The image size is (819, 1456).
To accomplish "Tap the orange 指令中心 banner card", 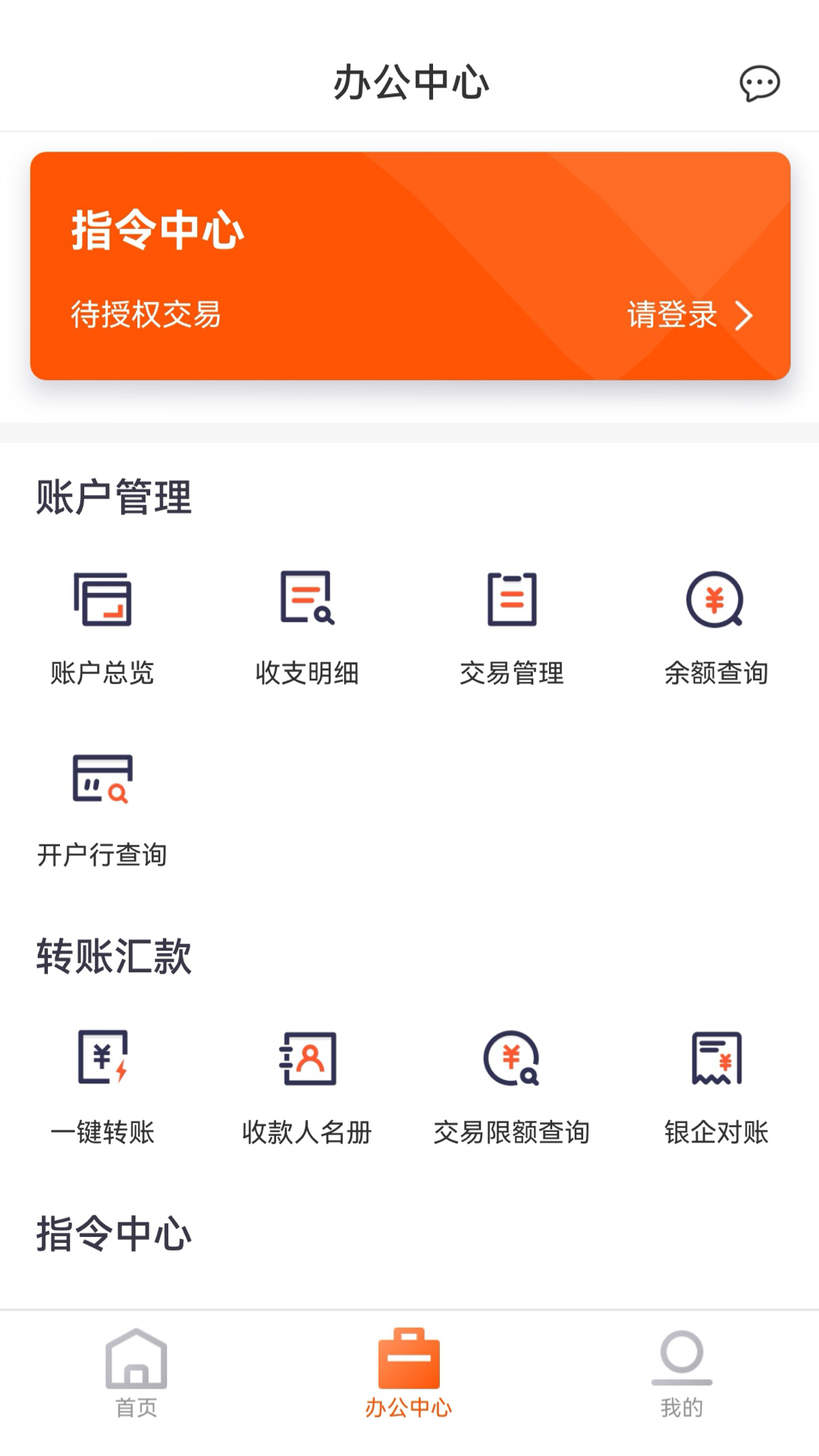I will [x=409, y=265].
